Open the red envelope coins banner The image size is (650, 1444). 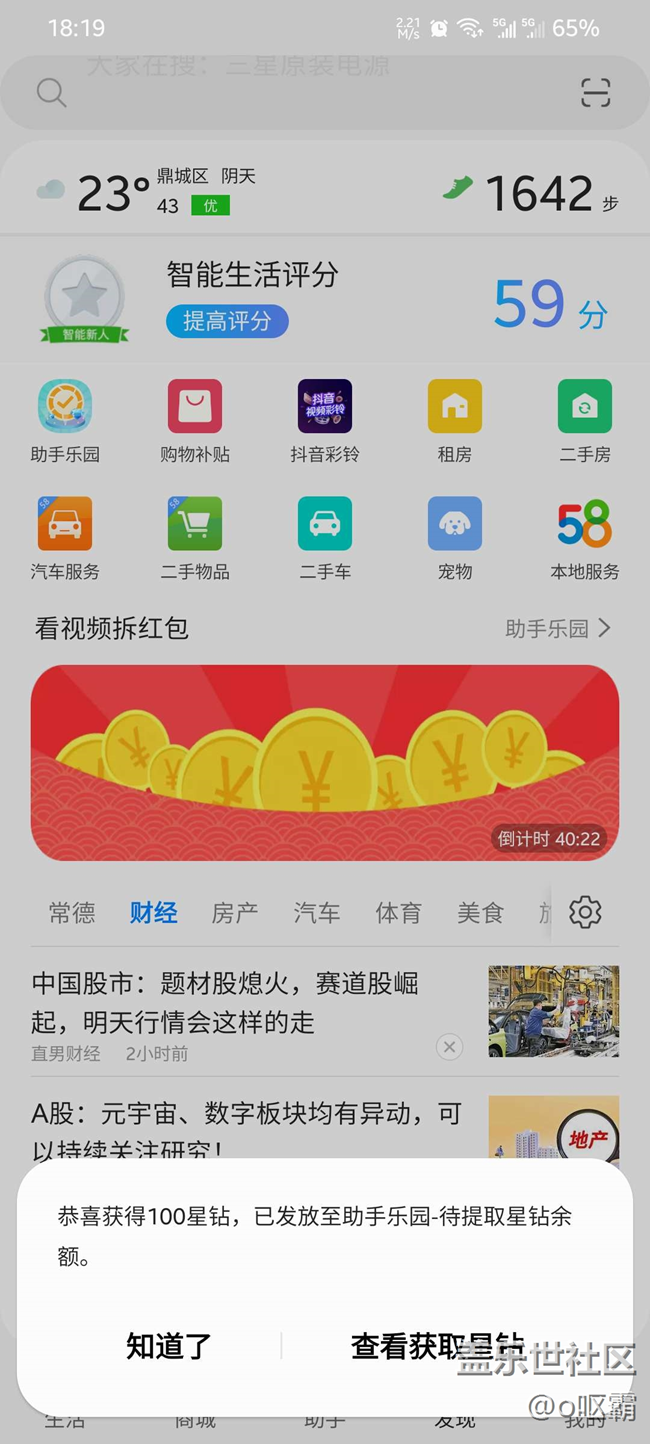[325, 762]
